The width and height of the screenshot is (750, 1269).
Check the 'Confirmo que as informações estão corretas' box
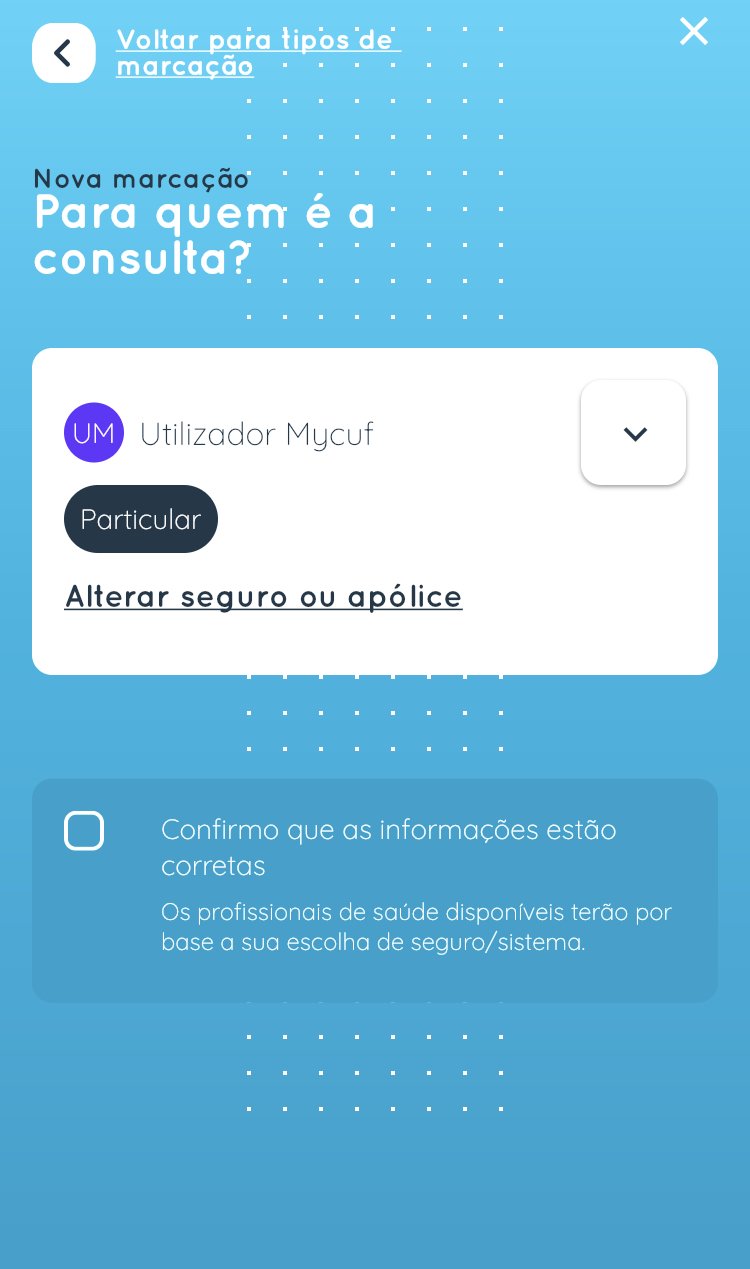[84, 831]
